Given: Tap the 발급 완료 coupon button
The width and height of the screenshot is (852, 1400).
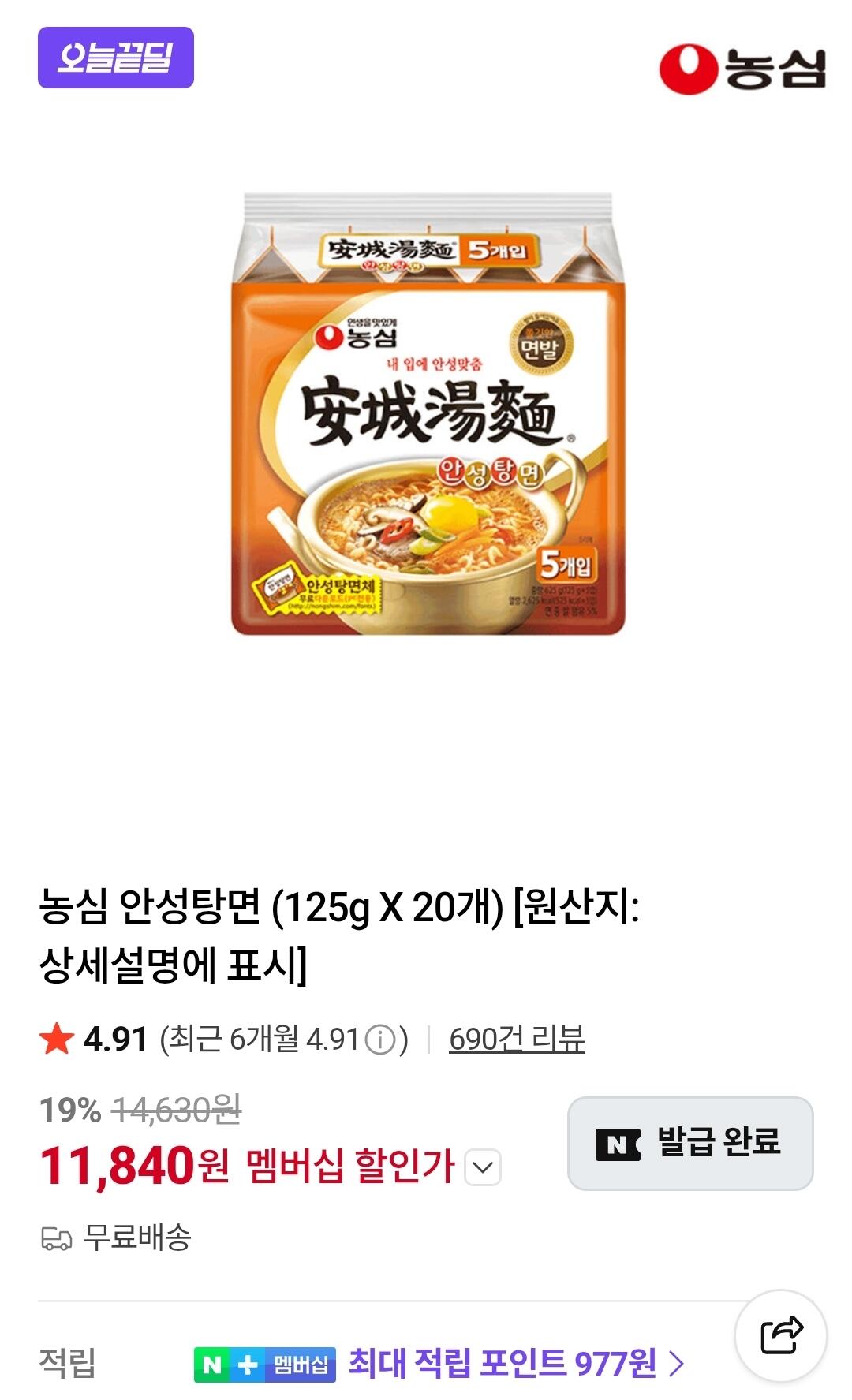Looking at the screenshot, I should tap(690, 1143).
